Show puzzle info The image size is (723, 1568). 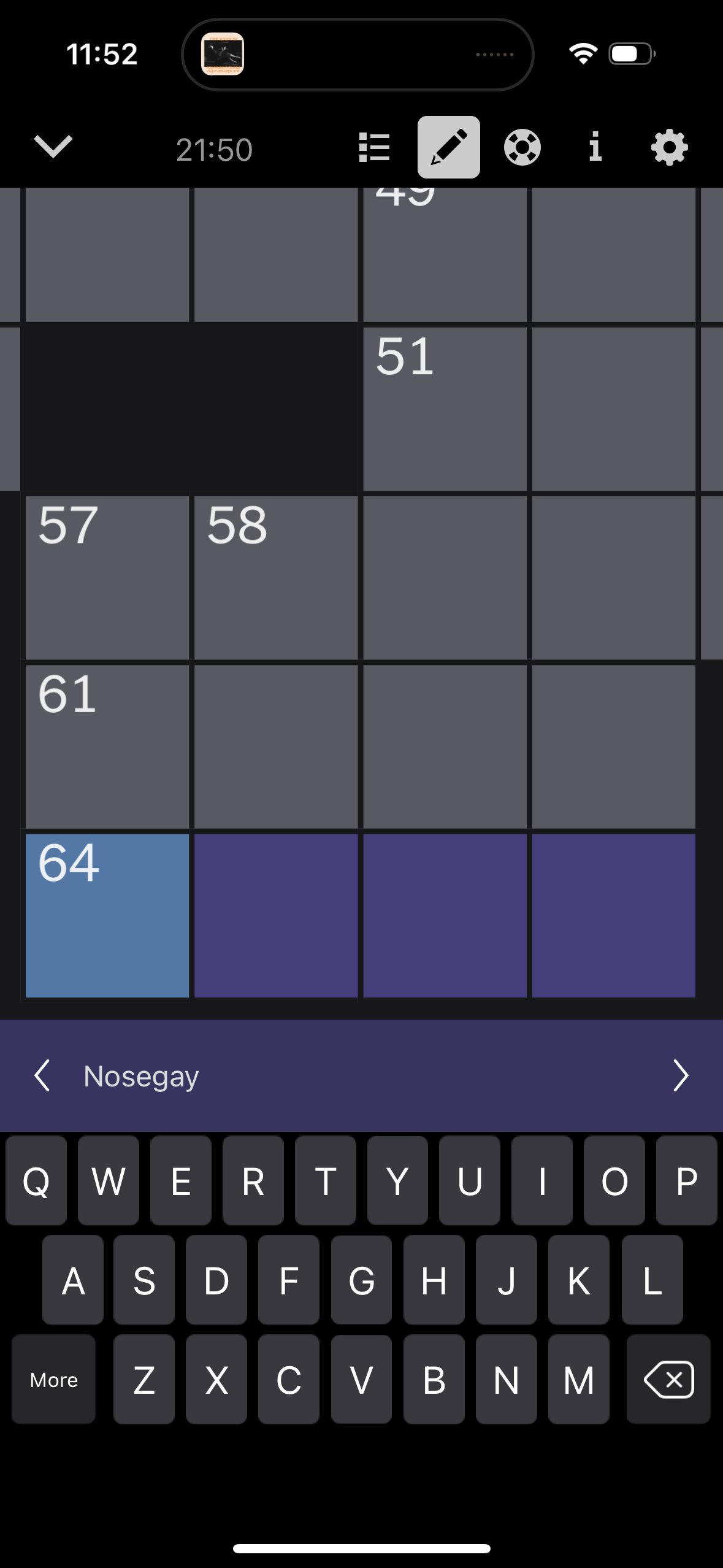(x=595, y=147)
